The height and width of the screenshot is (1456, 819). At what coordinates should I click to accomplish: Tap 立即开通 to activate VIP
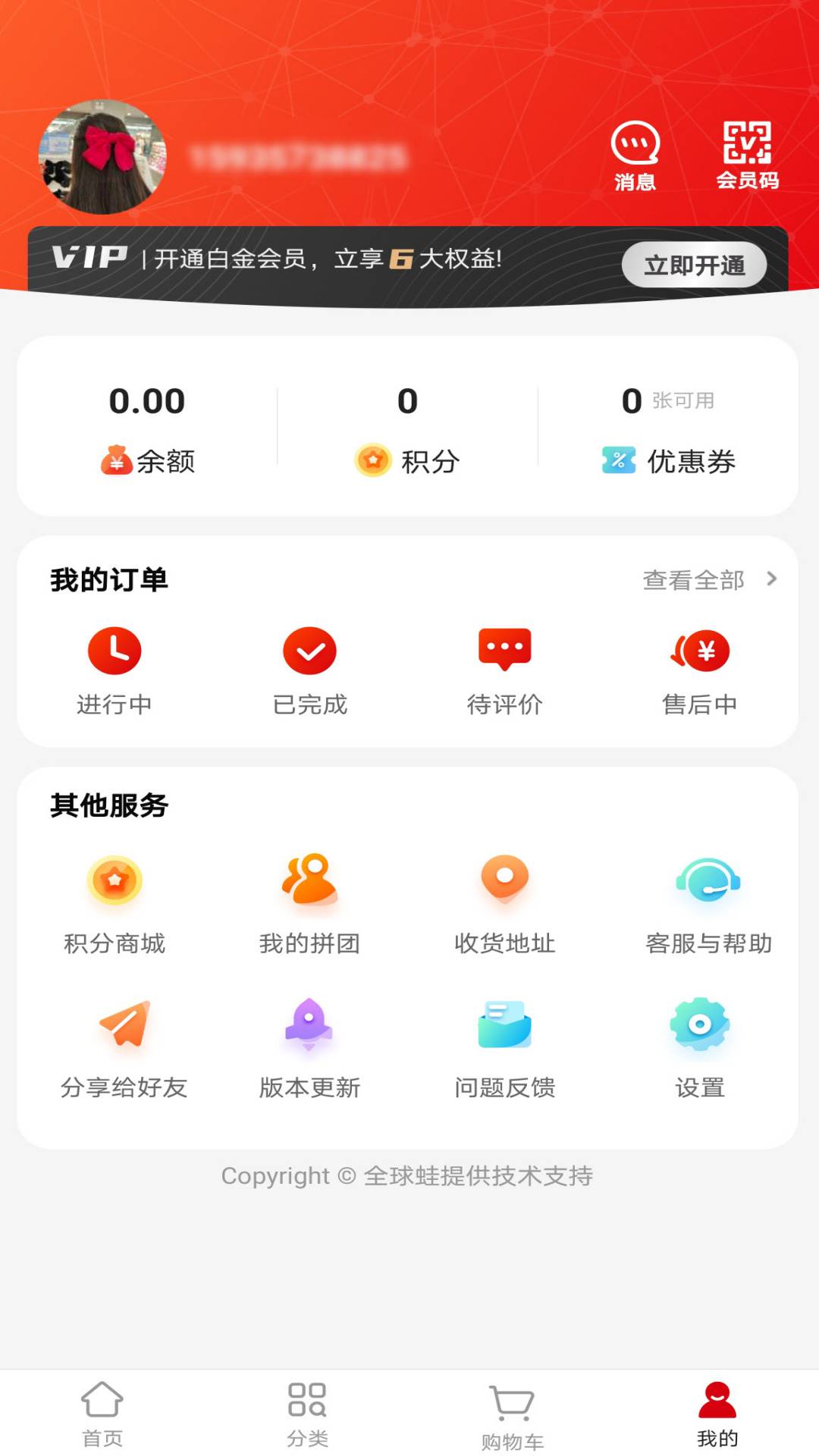coord(694,265)
